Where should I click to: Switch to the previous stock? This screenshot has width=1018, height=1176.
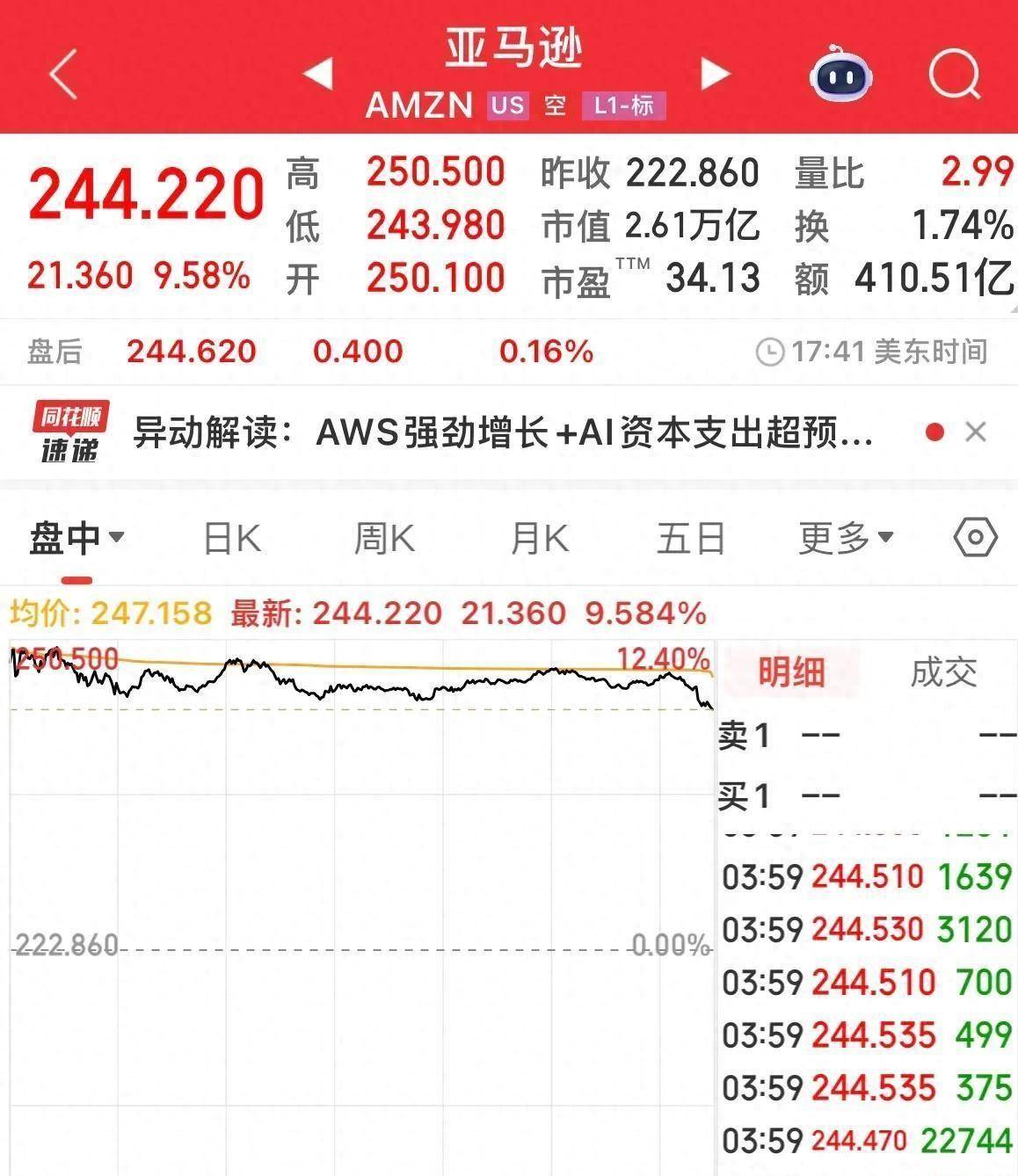[x=317, y=74]
